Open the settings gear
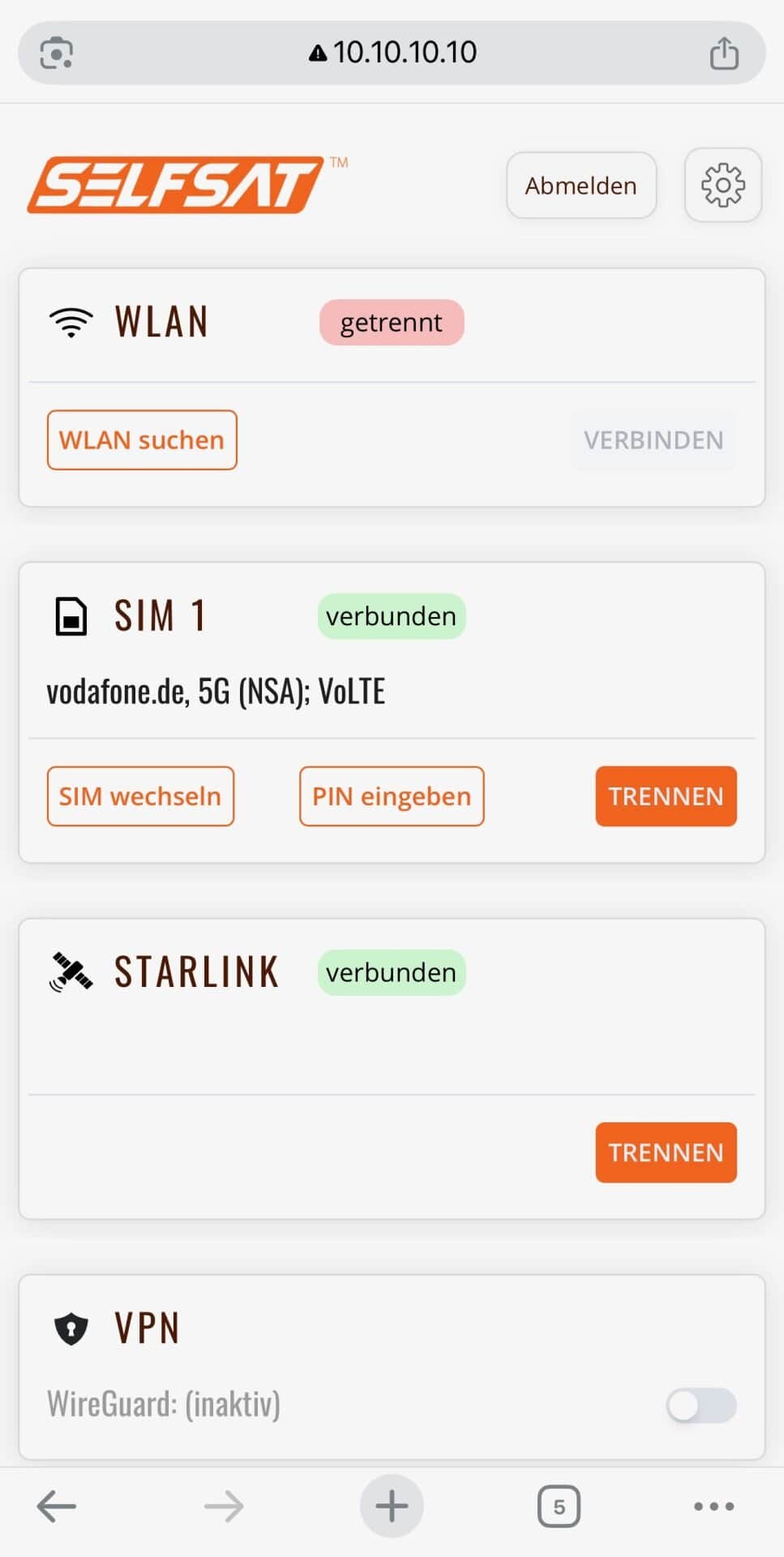784x1557 pixels. (x=722, y=185)
